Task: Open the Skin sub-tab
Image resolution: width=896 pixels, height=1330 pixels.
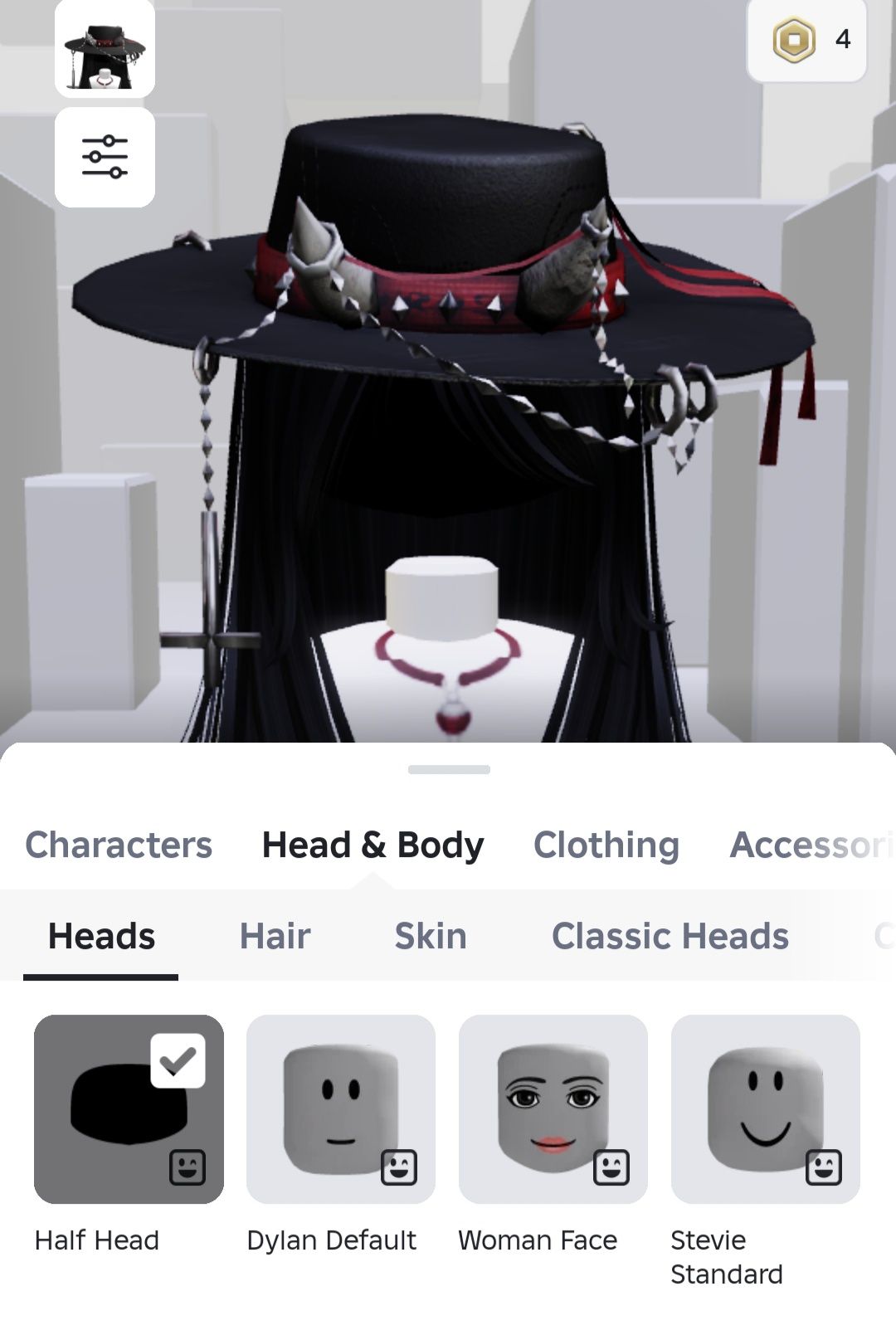Action: coord(431,936)
